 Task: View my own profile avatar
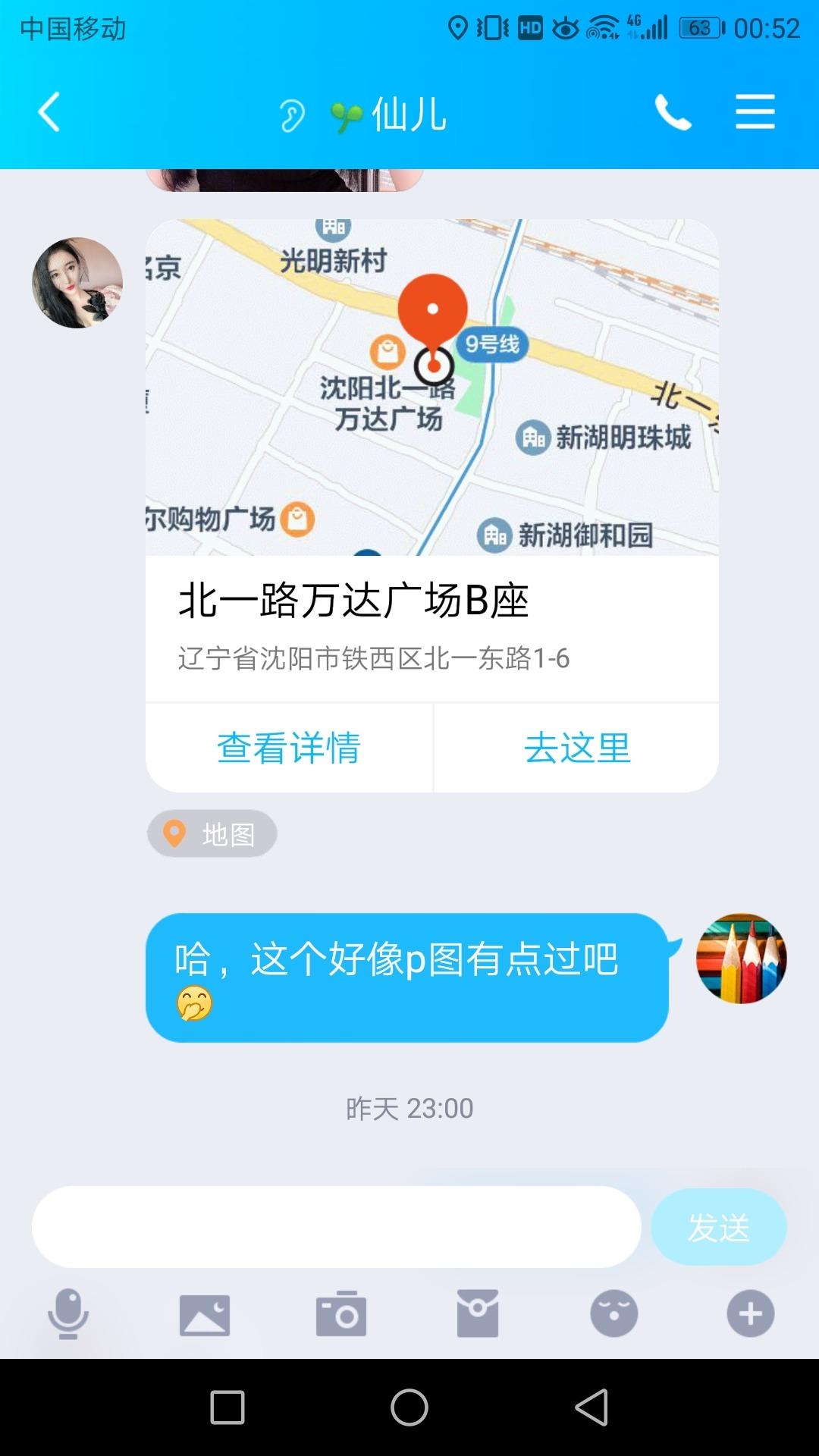click(x=741, y=959)
